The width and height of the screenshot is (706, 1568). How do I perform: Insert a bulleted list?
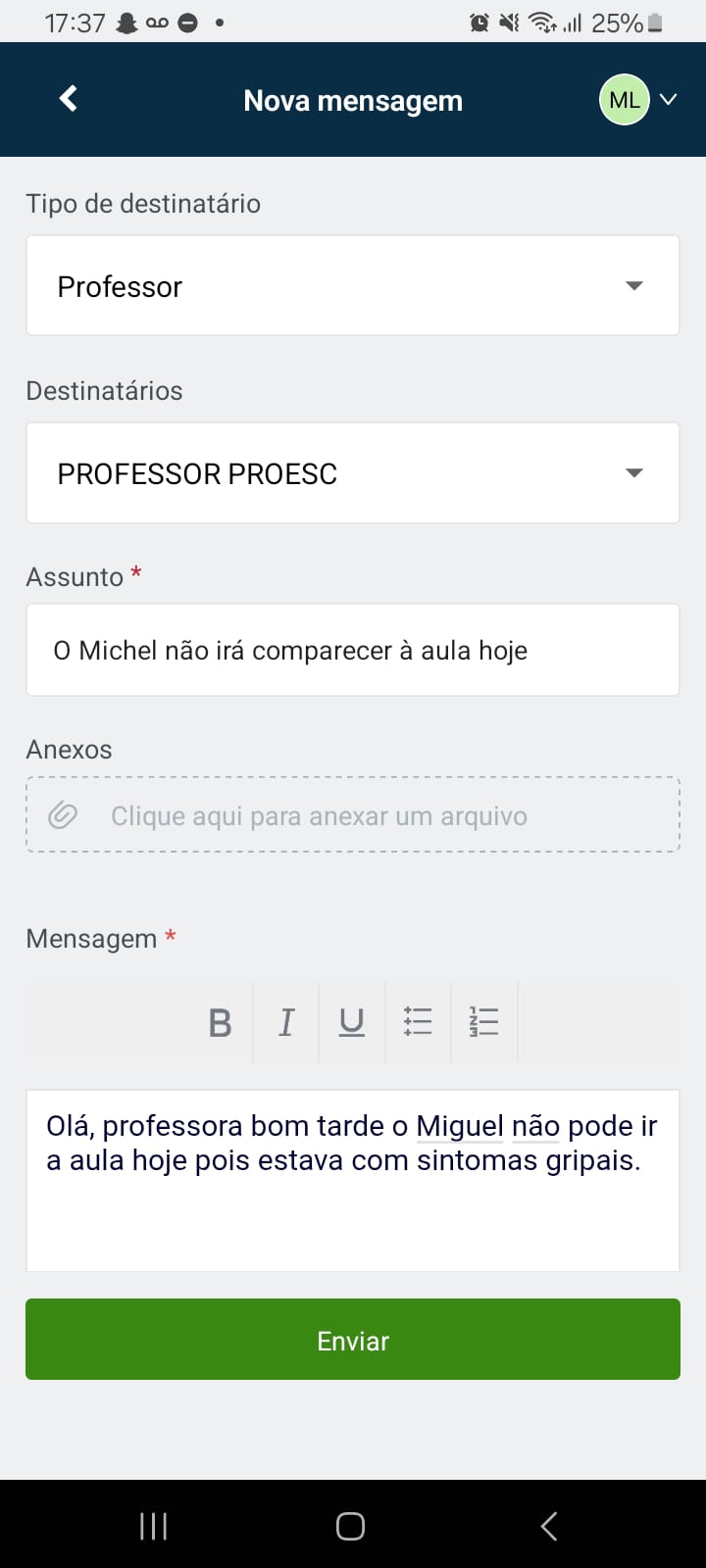[418, 1022]
